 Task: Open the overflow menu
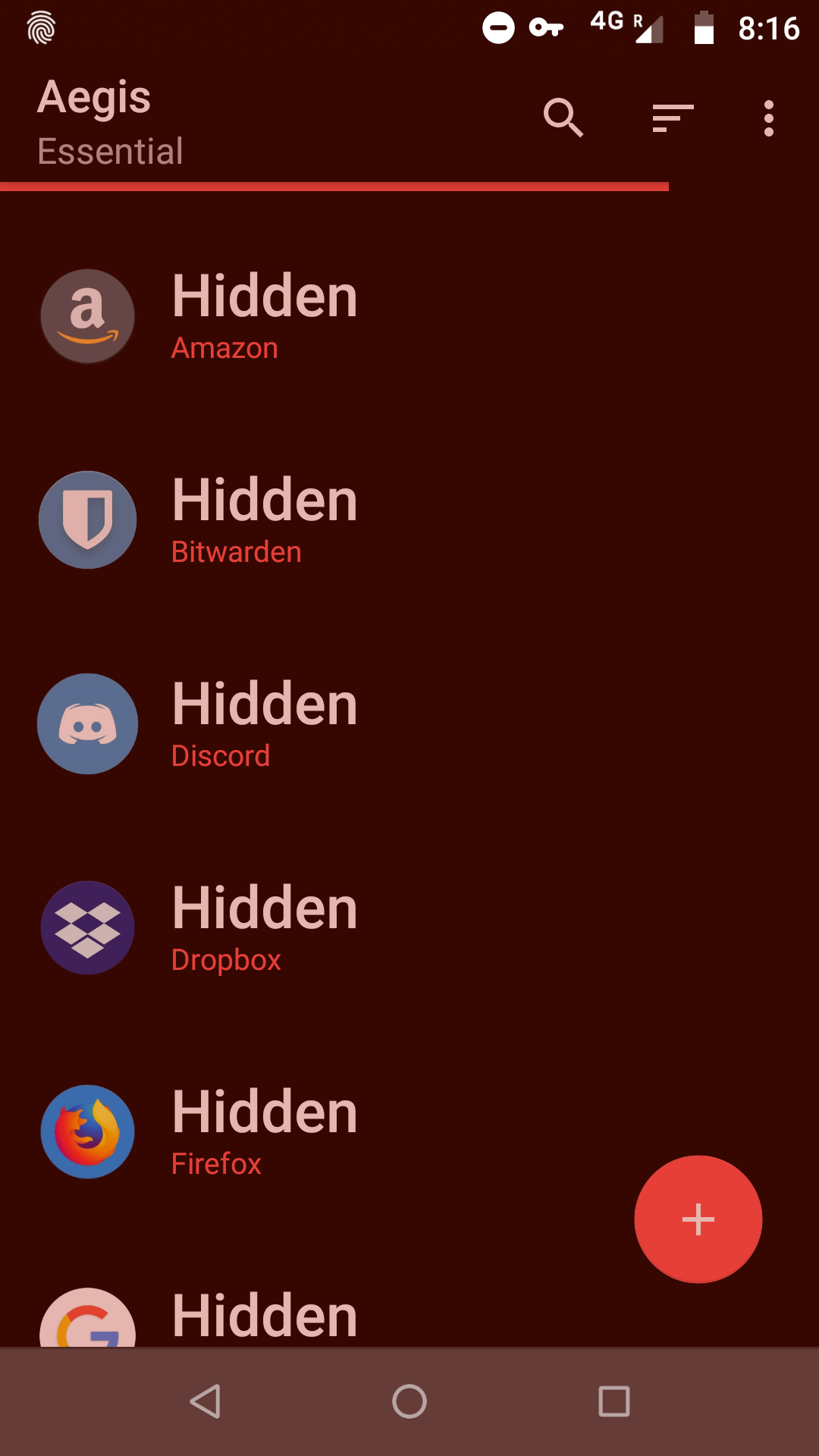(x=768, y=118)
